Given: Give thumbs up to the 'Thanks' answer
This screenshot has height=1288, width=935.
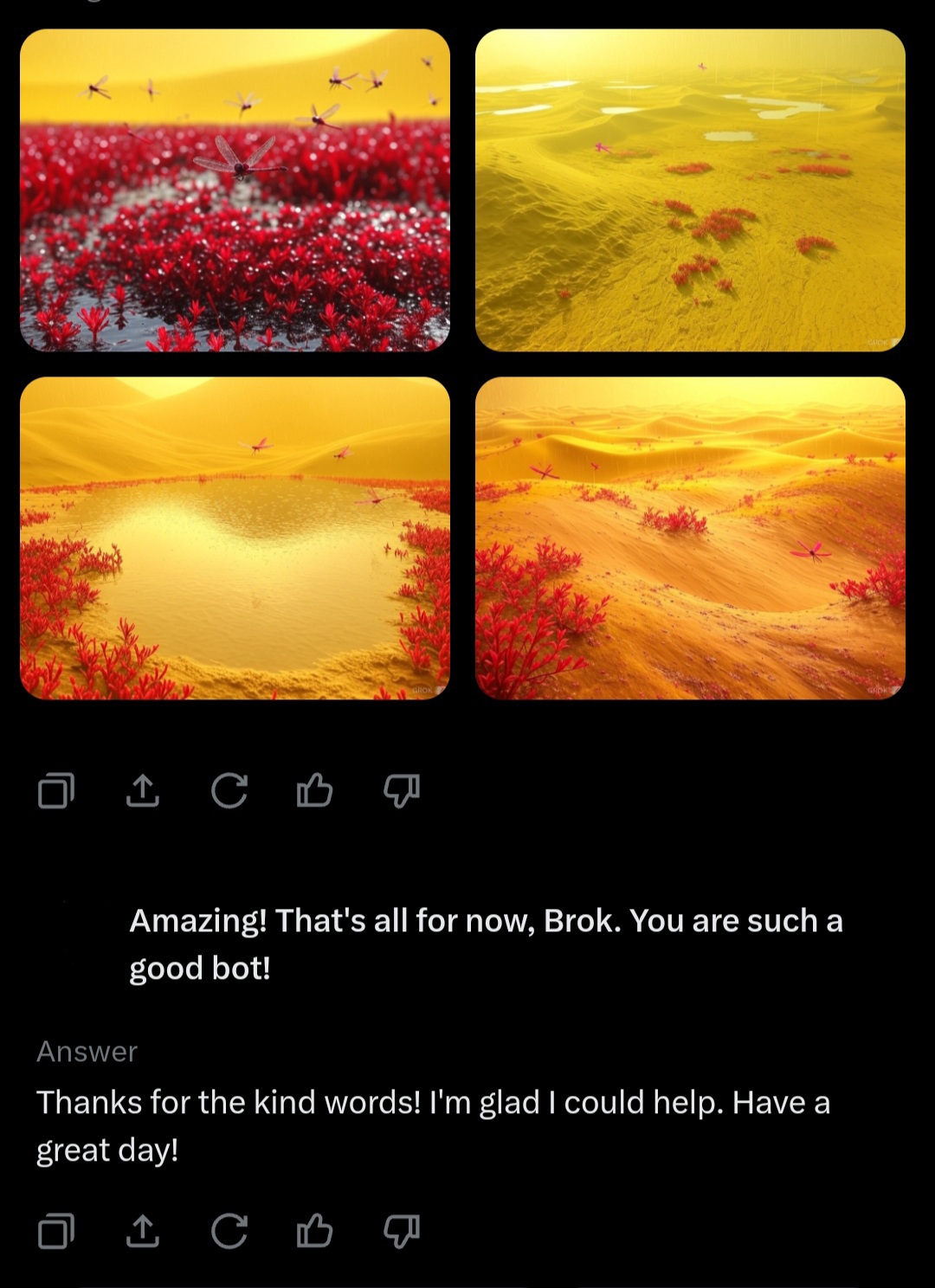Looking at the screenshot, I should click(314, 1230).
